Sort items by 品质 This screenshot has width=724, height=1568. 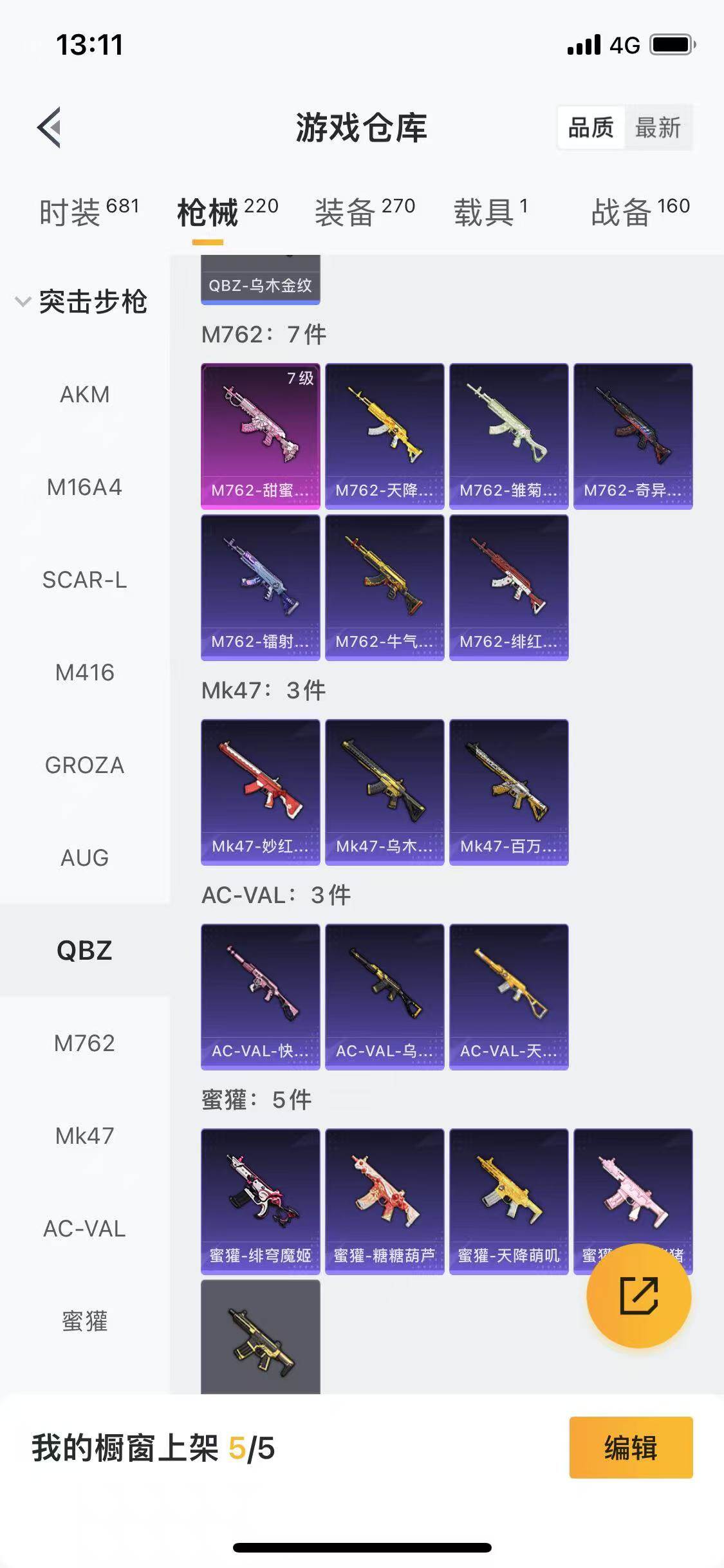click(590, 127)
